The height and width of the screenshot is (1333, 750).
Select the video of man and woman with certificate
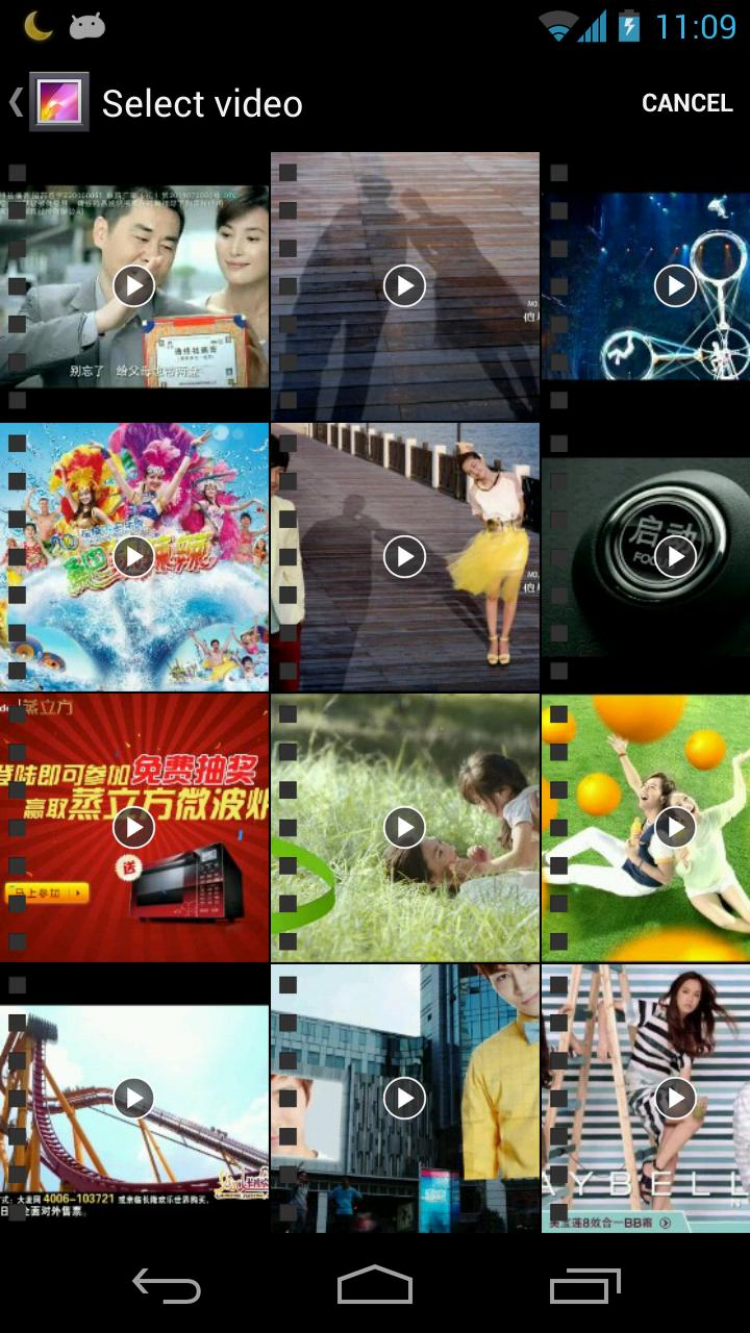coord(133,286)
